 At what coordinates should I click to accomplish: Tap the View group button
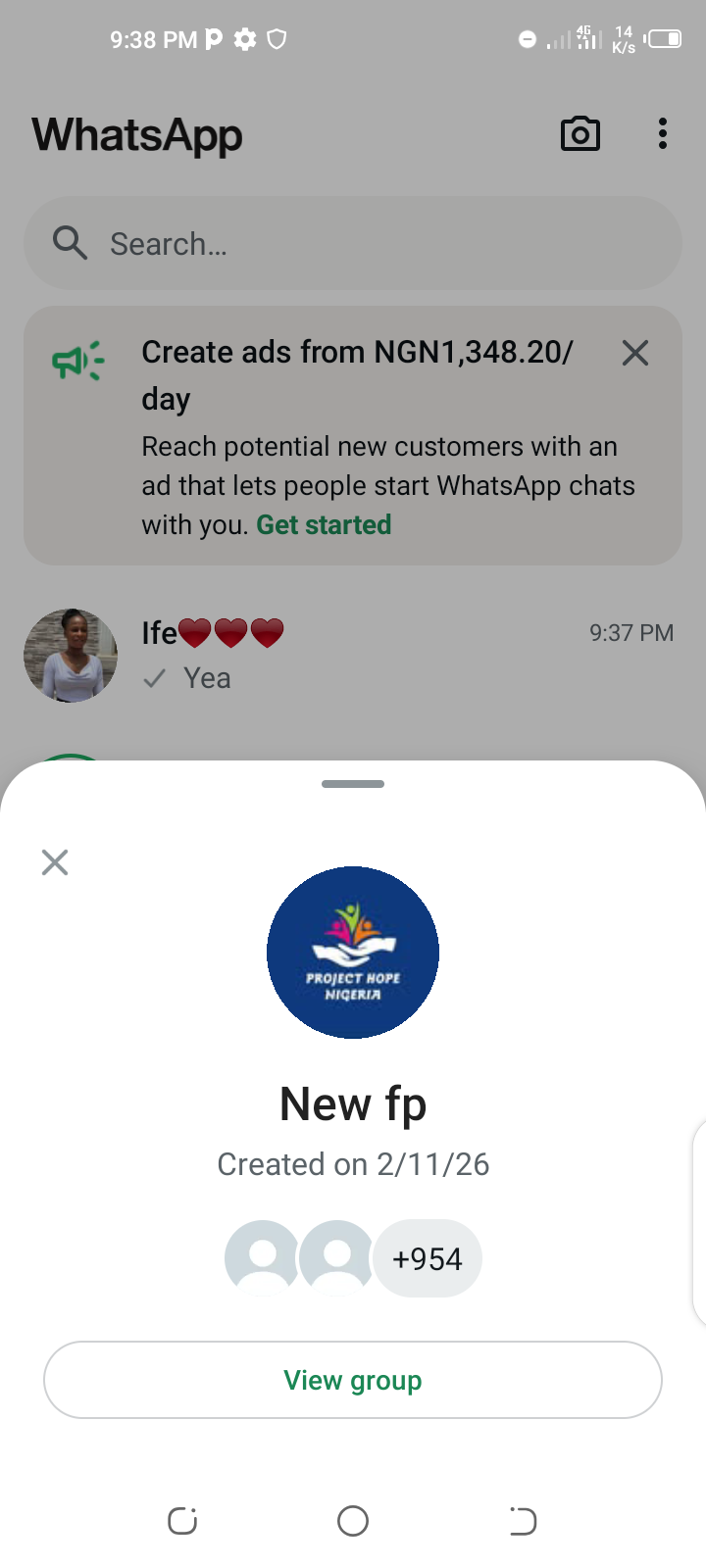coord(353,1380)
